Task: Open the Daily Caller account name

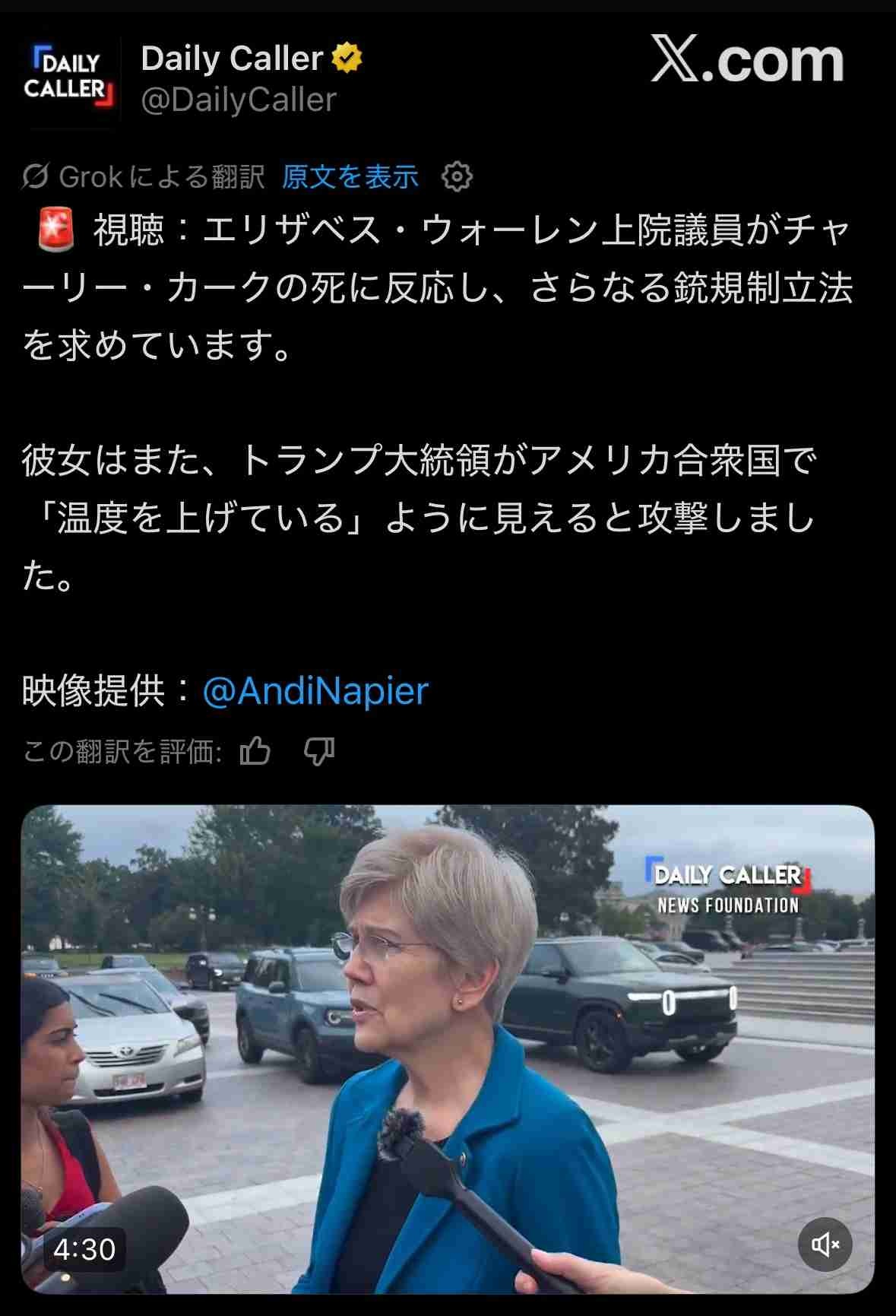Action: click(233, 59)
